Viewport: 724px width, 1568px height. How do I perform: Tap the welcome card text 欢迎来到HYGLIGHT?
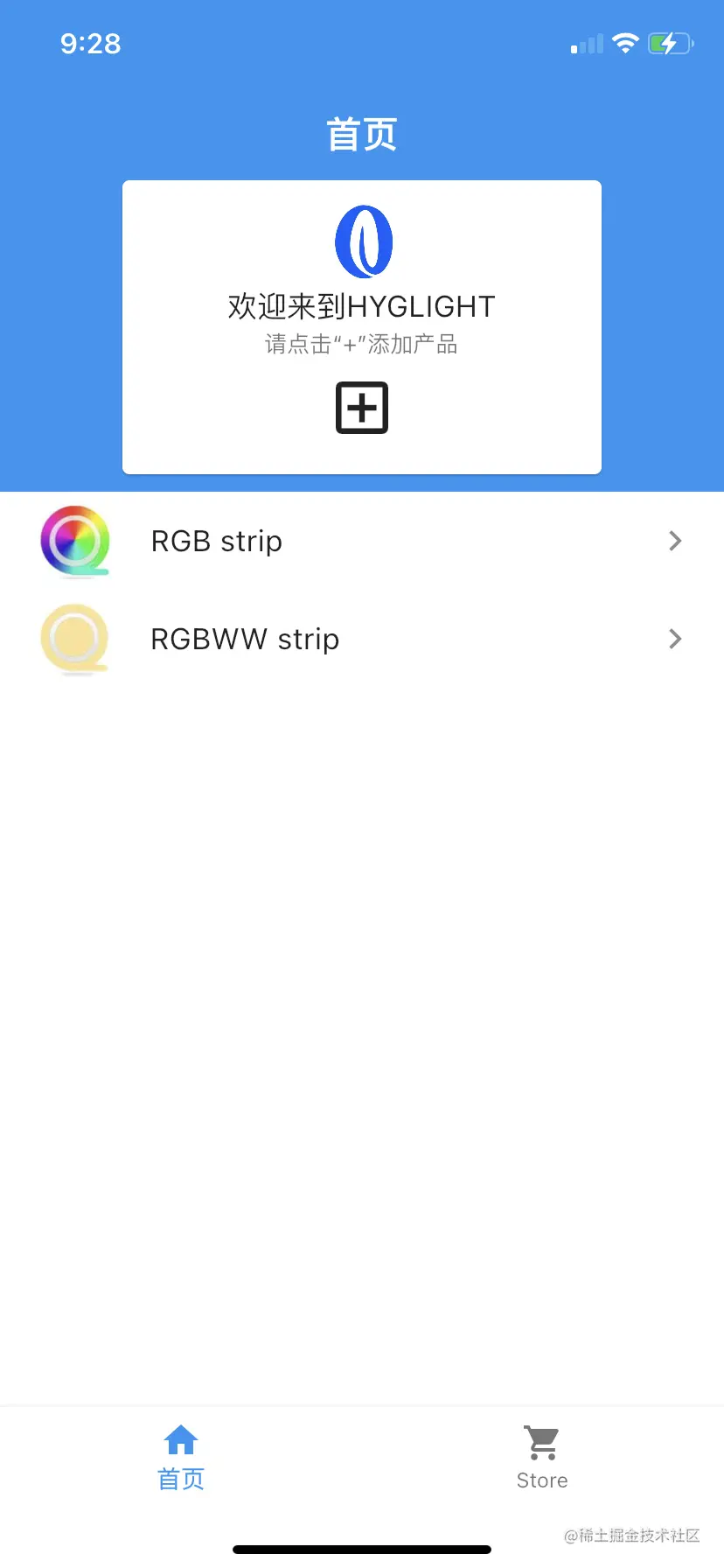click(x=361, y=305)
